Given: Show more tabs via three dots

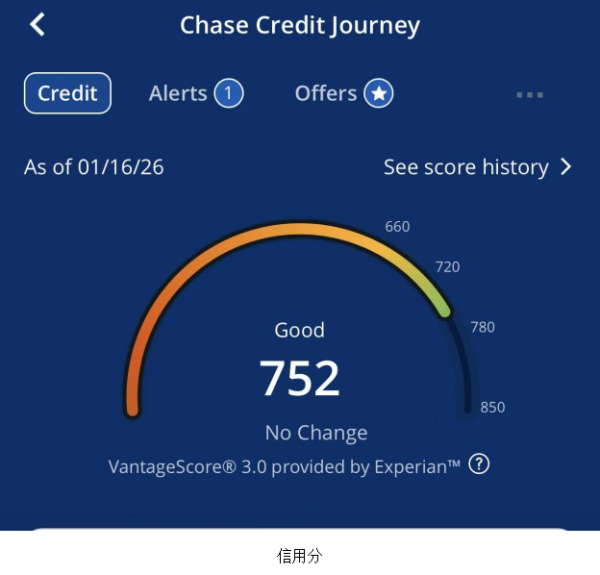Looking at the screenshot, I should 529,95.
